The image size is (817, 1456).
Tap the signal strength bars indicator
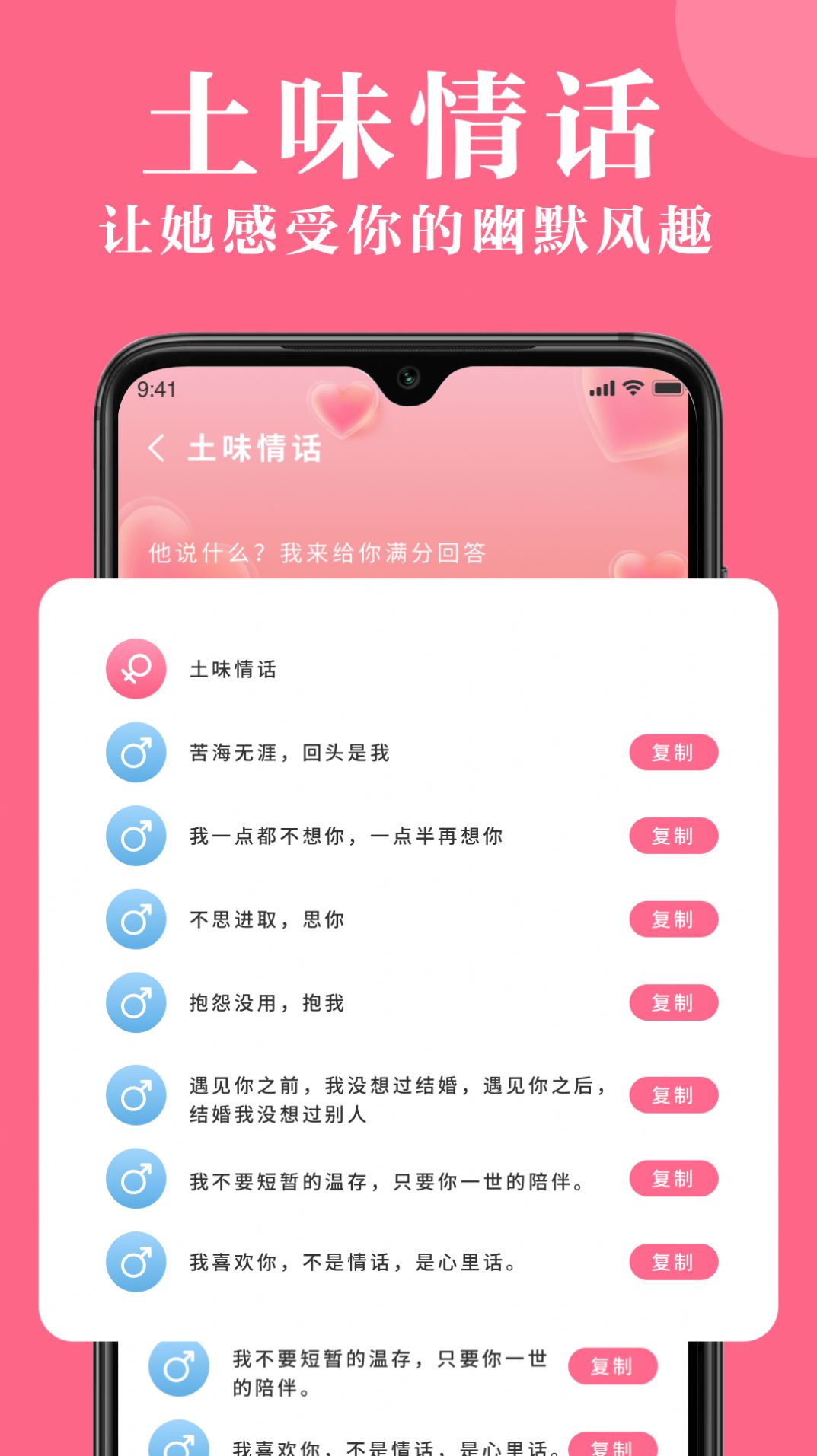pyautogui.click(x=600, y=388)
